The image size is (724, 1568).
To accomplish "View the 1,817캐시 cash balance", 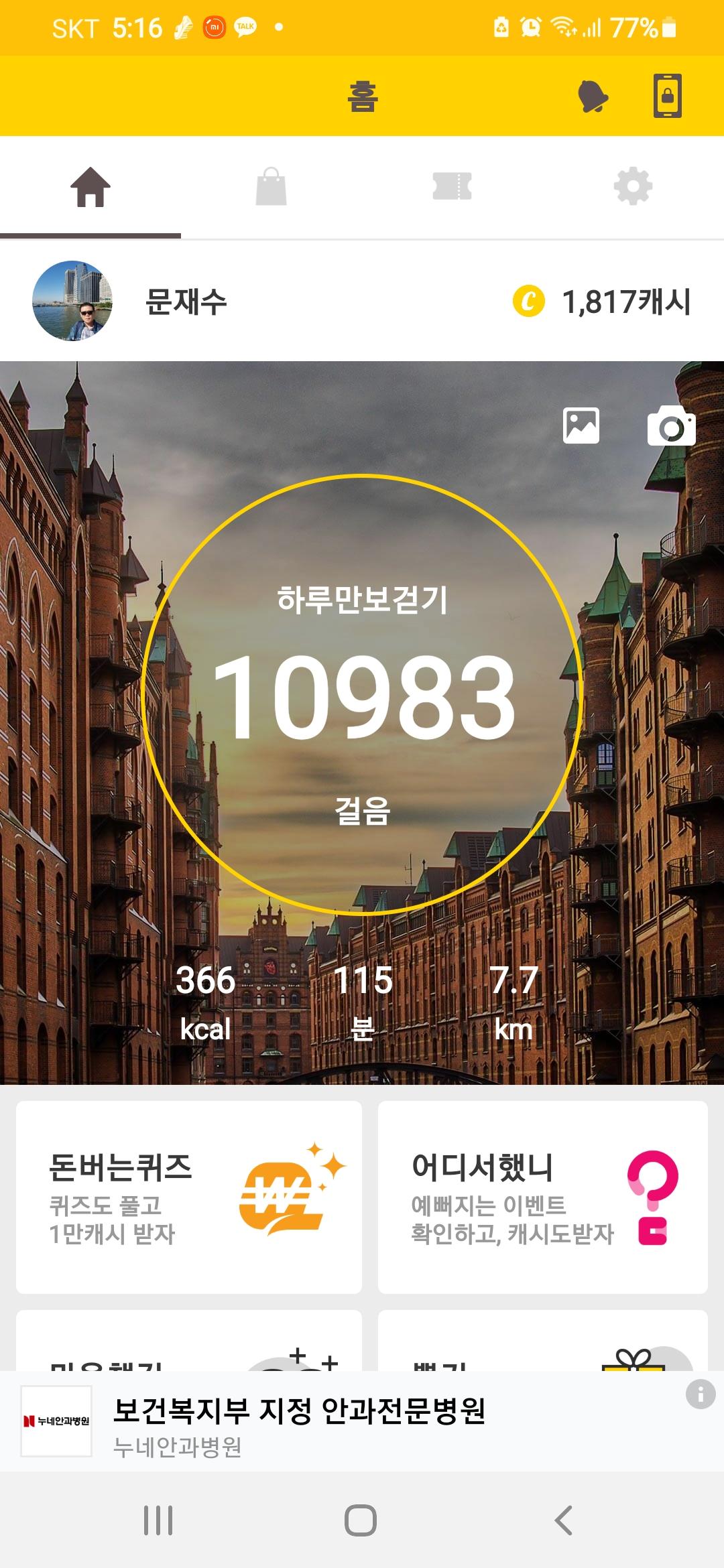I will (602, 302).
